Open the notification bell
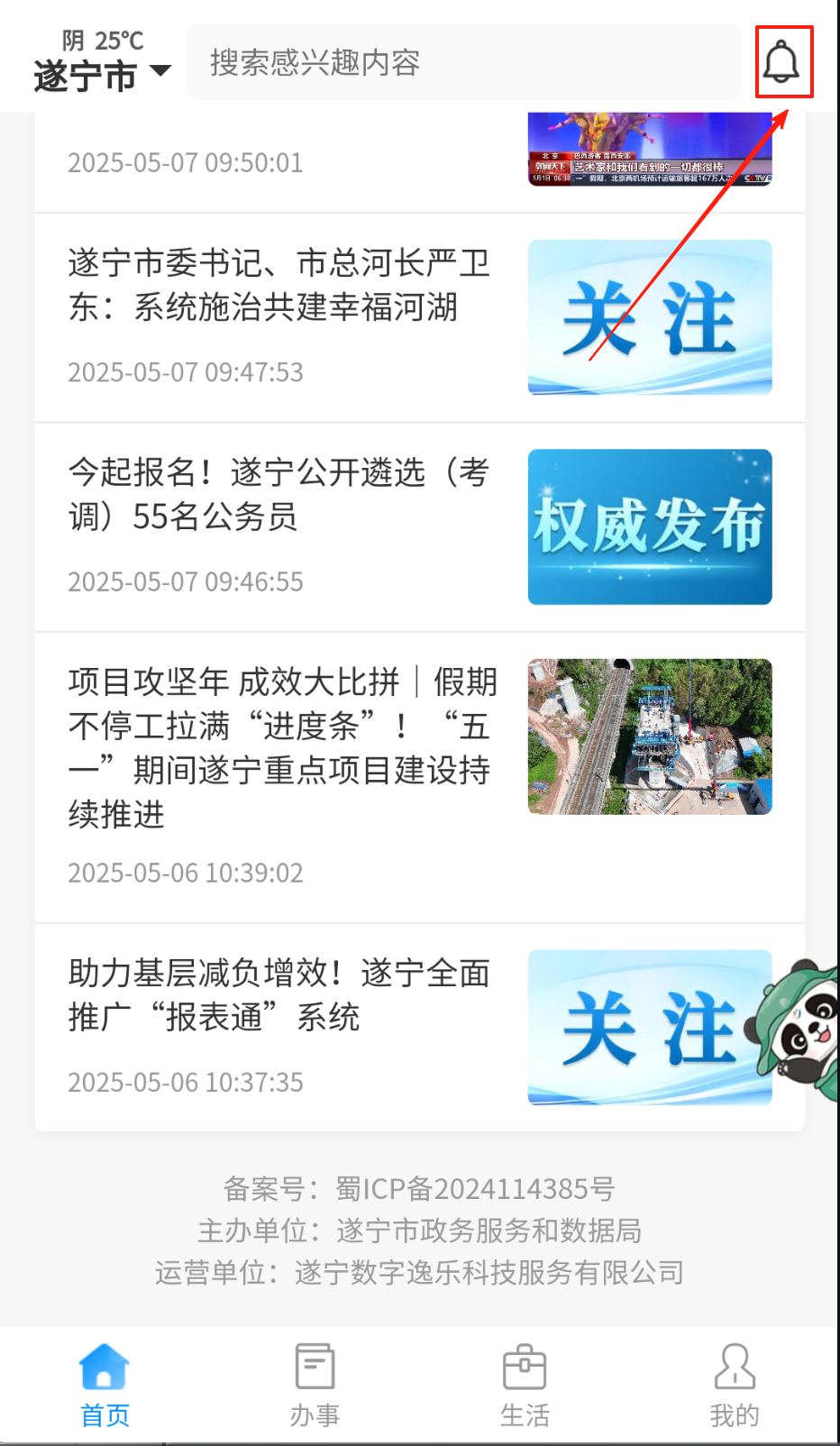This screenshot has height=1446, width=840. pyautogui.click(x=781, y=62)
